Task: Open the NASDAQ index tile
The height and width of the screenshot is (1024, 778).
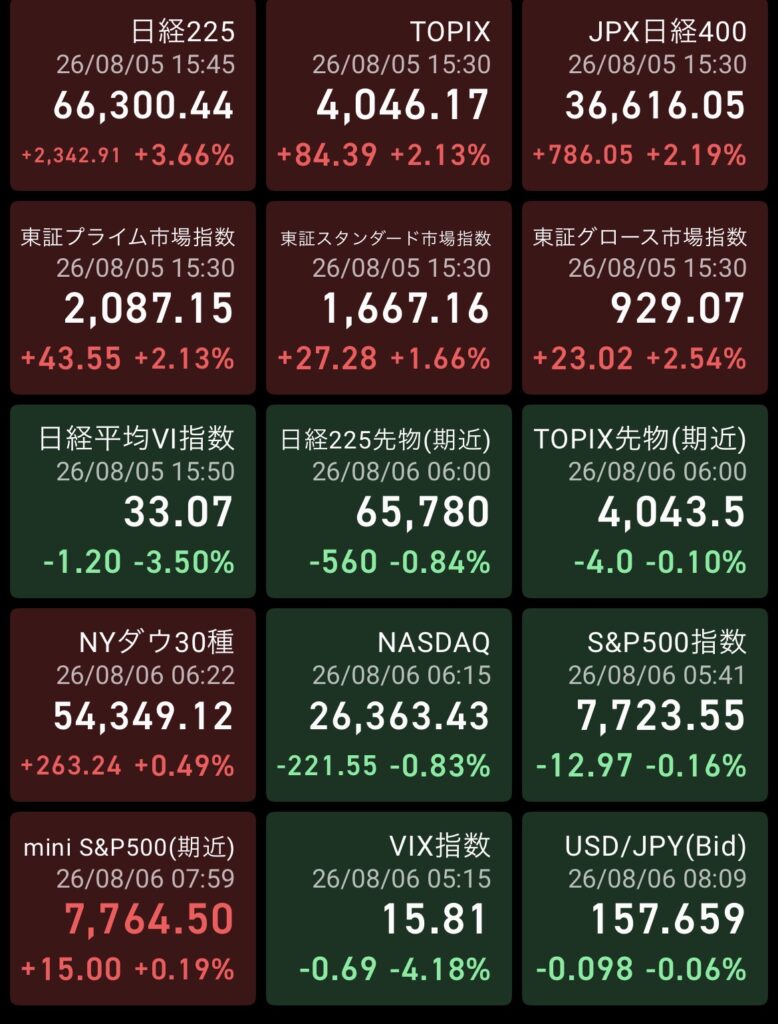Action: (389, 705)
